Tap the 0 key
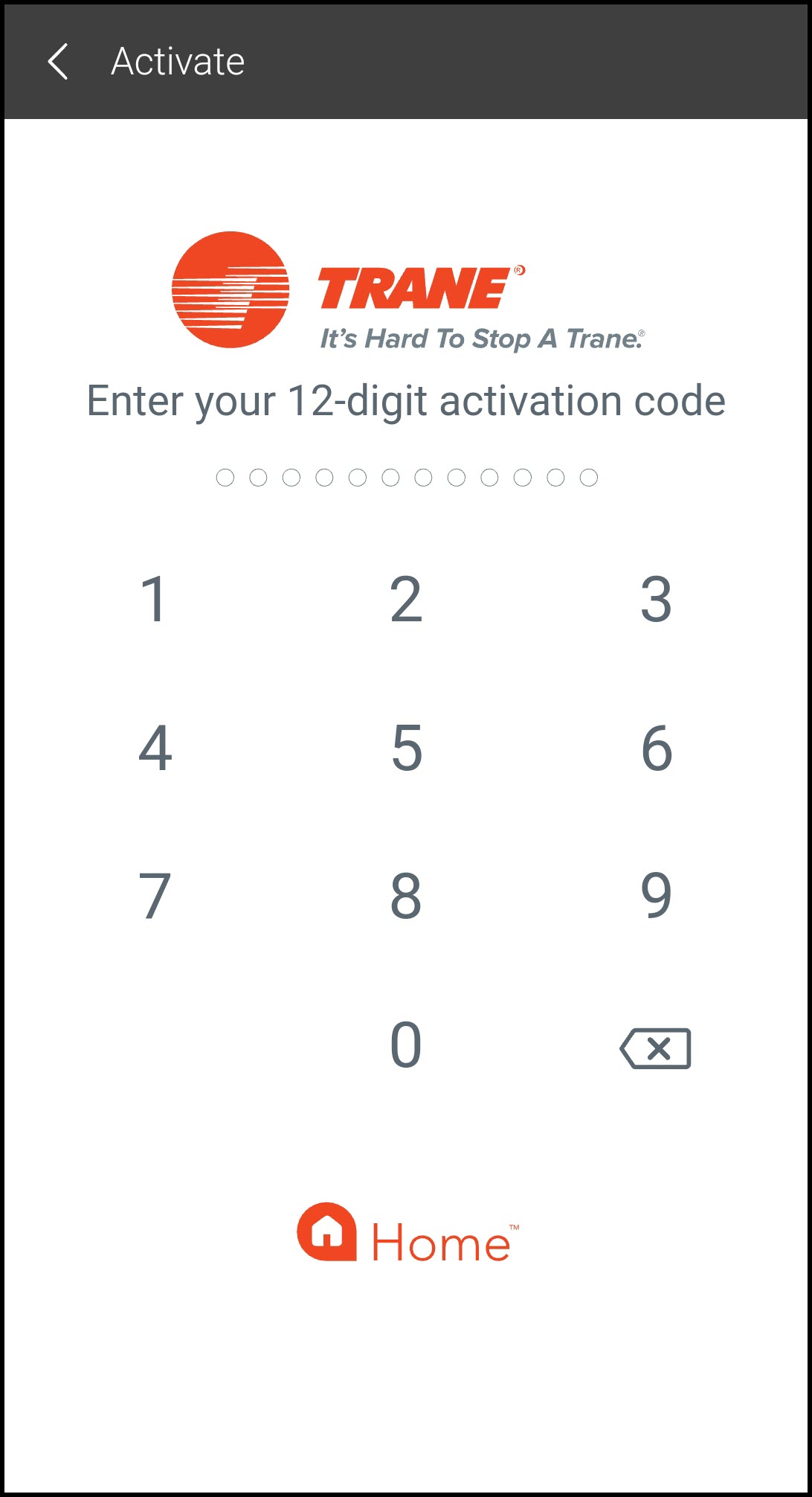The image size is (812, 1497). tap(406, 1045)
